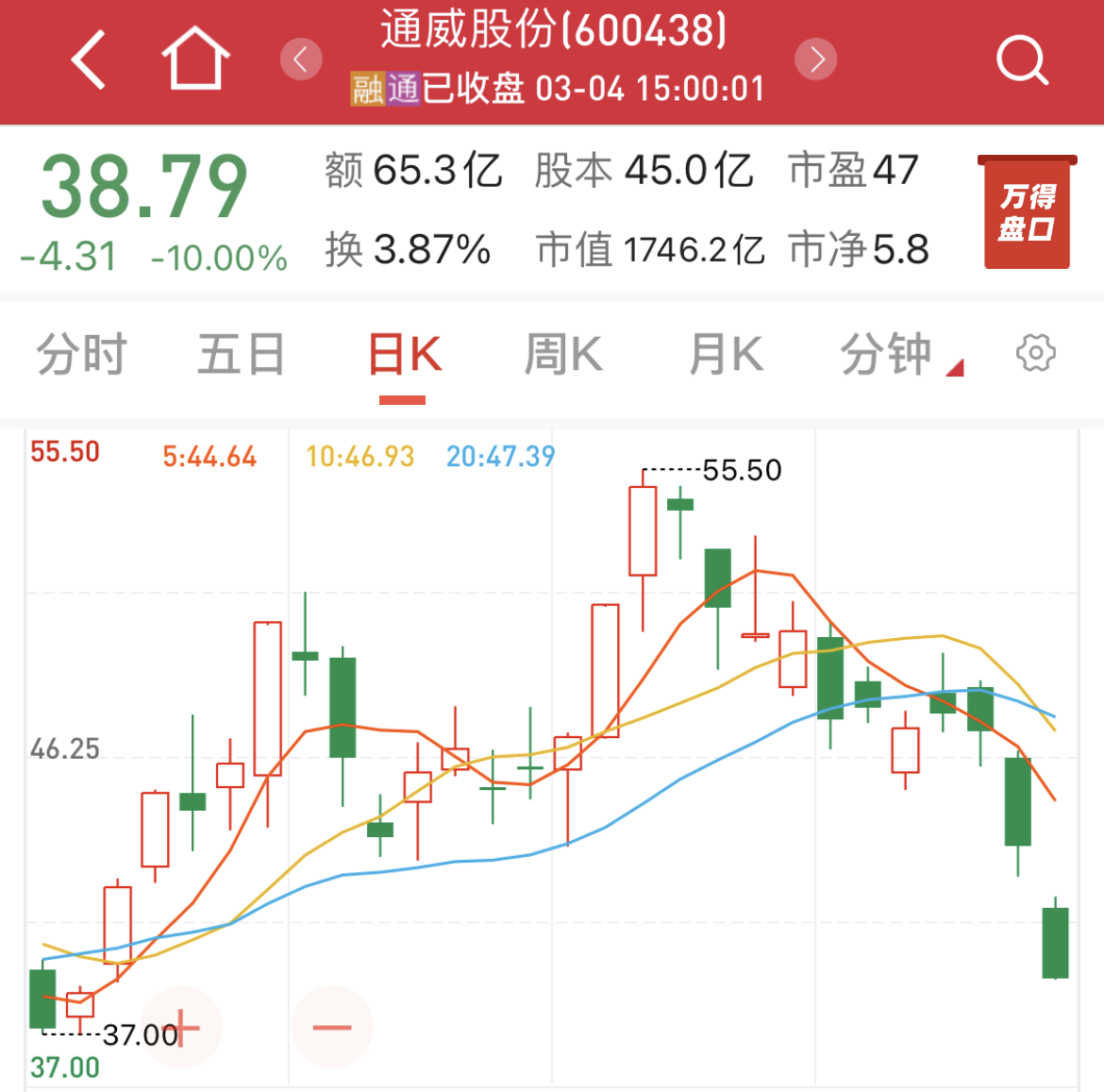Switch to the next stock
Screen dimensions: 1104x1092
pyautogui.click(x=816, y=59)
